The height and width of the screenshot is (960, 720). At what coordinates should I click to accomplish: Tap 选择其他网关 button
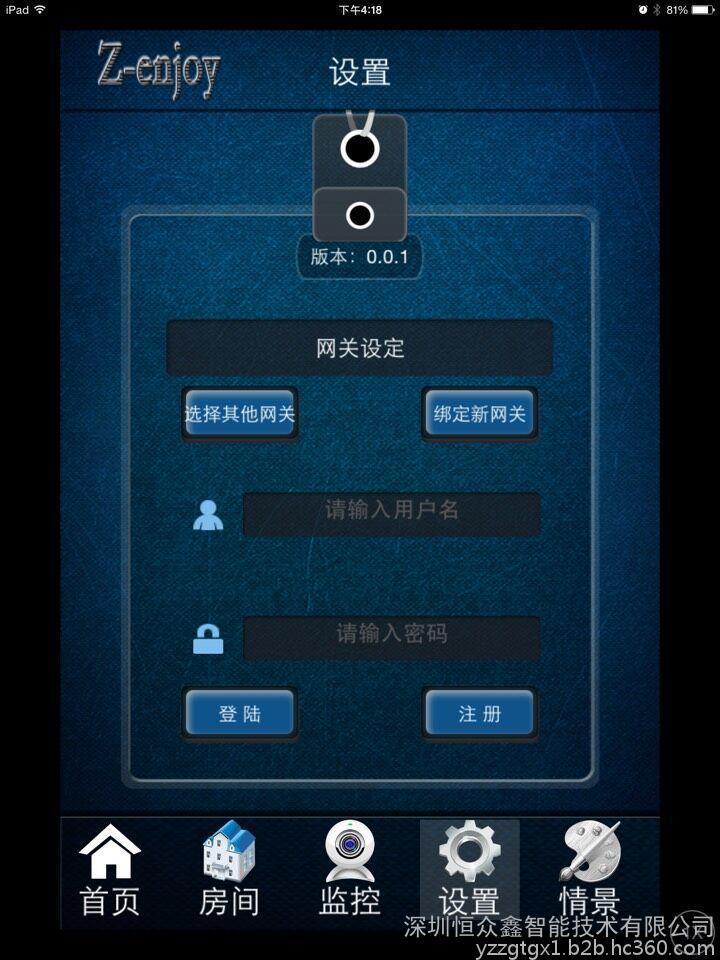[240, 413]
